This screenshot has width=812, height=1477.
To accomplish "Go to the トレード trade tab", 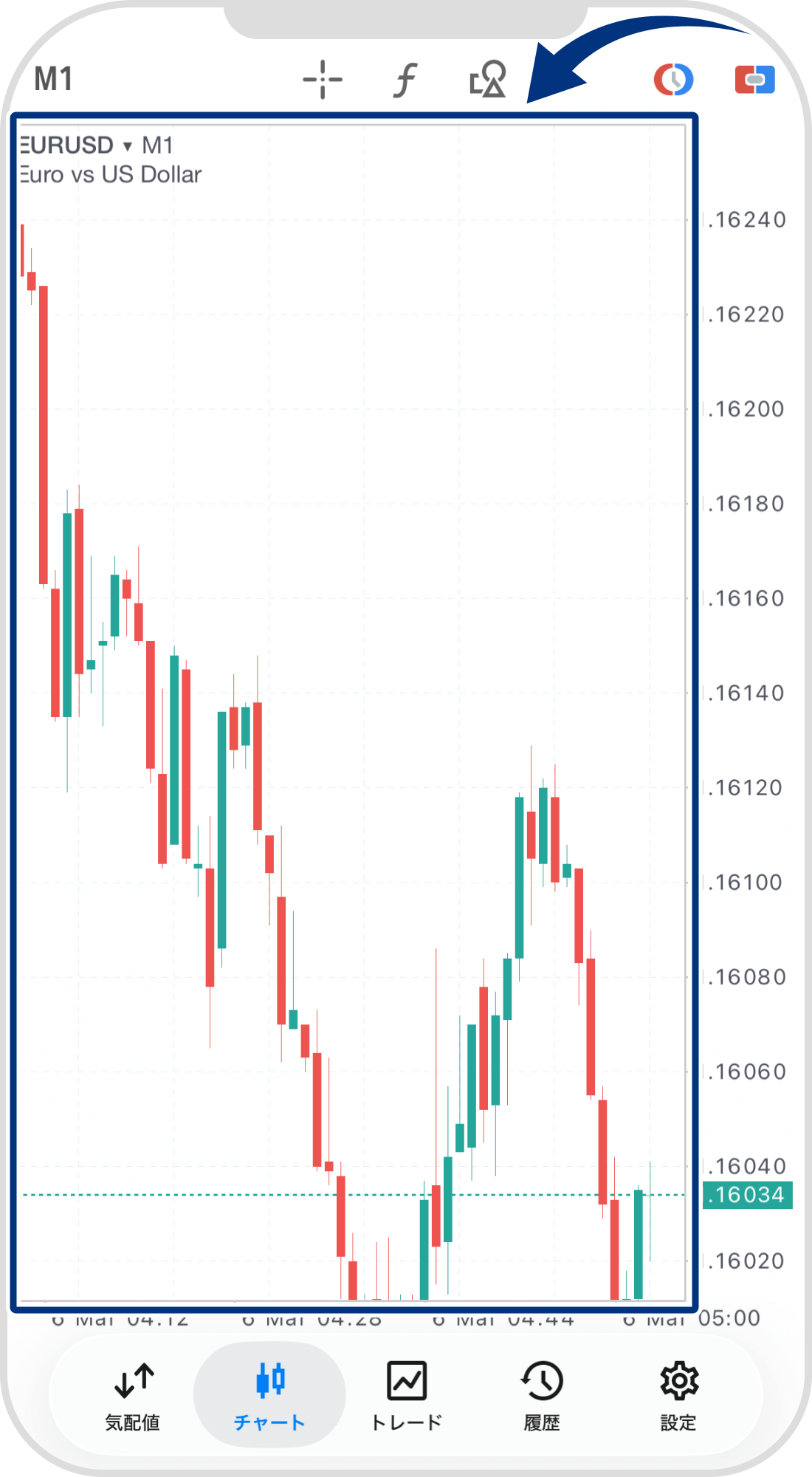I will tap(407, 1395).
